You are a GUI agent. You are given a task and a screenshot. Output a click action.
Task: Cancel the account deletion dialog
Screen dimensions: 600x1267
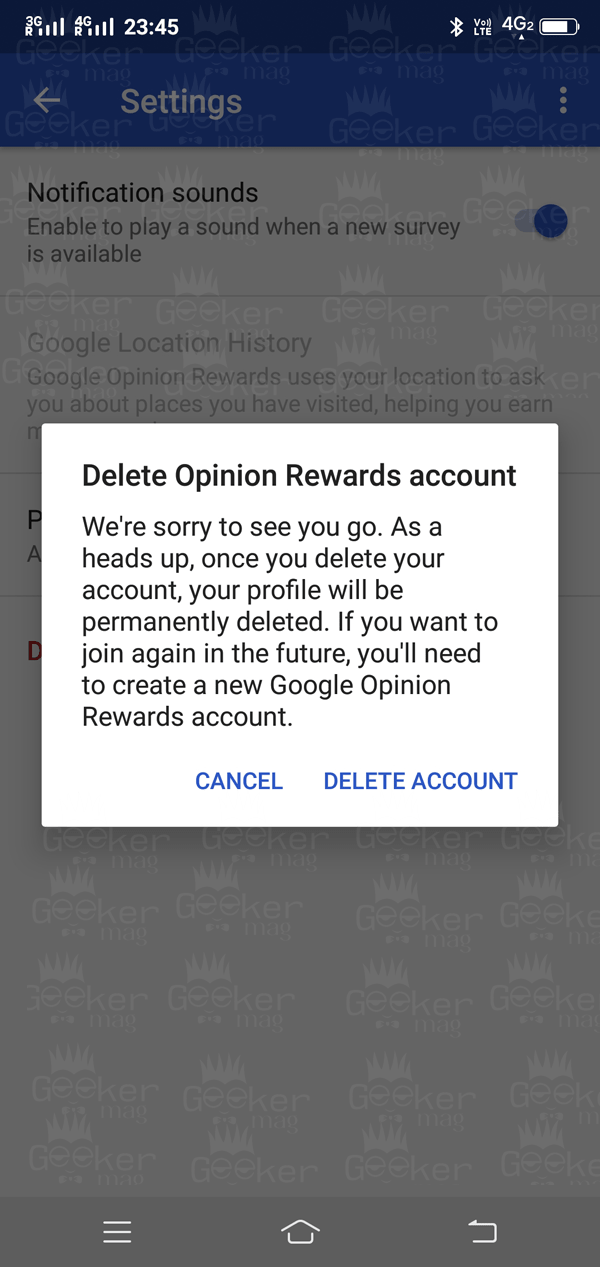tap(239, 781)
